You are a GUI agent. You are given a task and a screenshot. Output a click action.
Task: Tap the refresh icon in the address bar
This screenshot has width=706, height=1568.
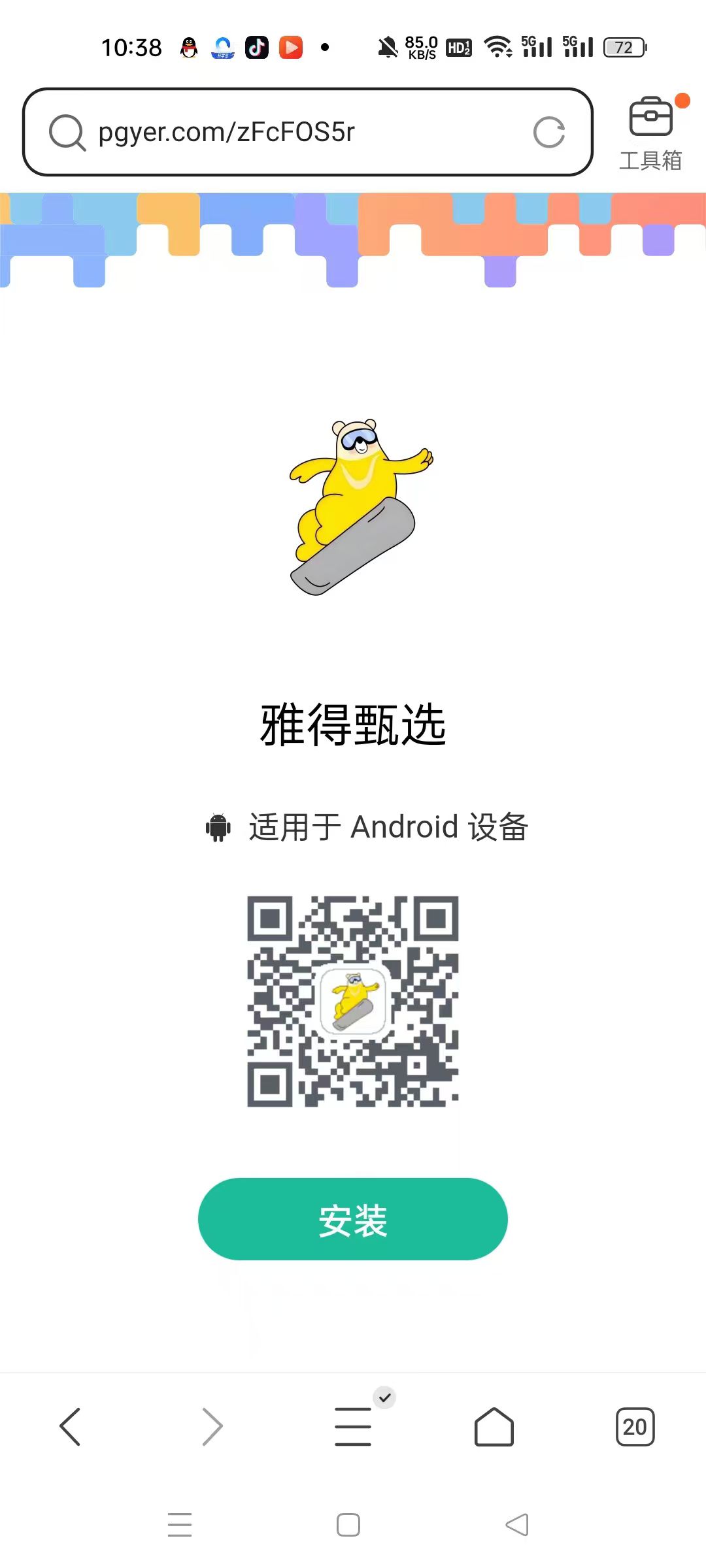pos(550,132)
